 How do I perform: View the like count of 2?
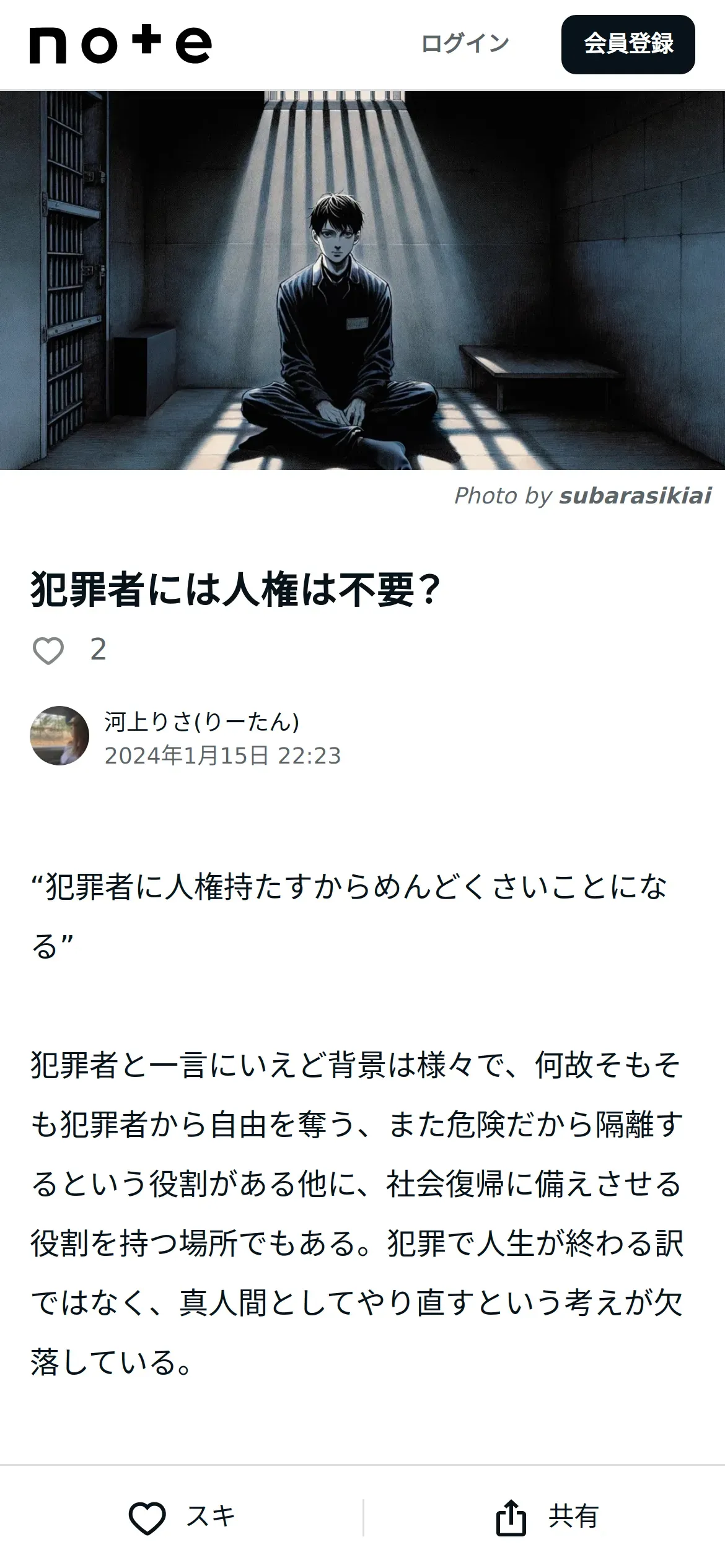(x=99, y=650)
